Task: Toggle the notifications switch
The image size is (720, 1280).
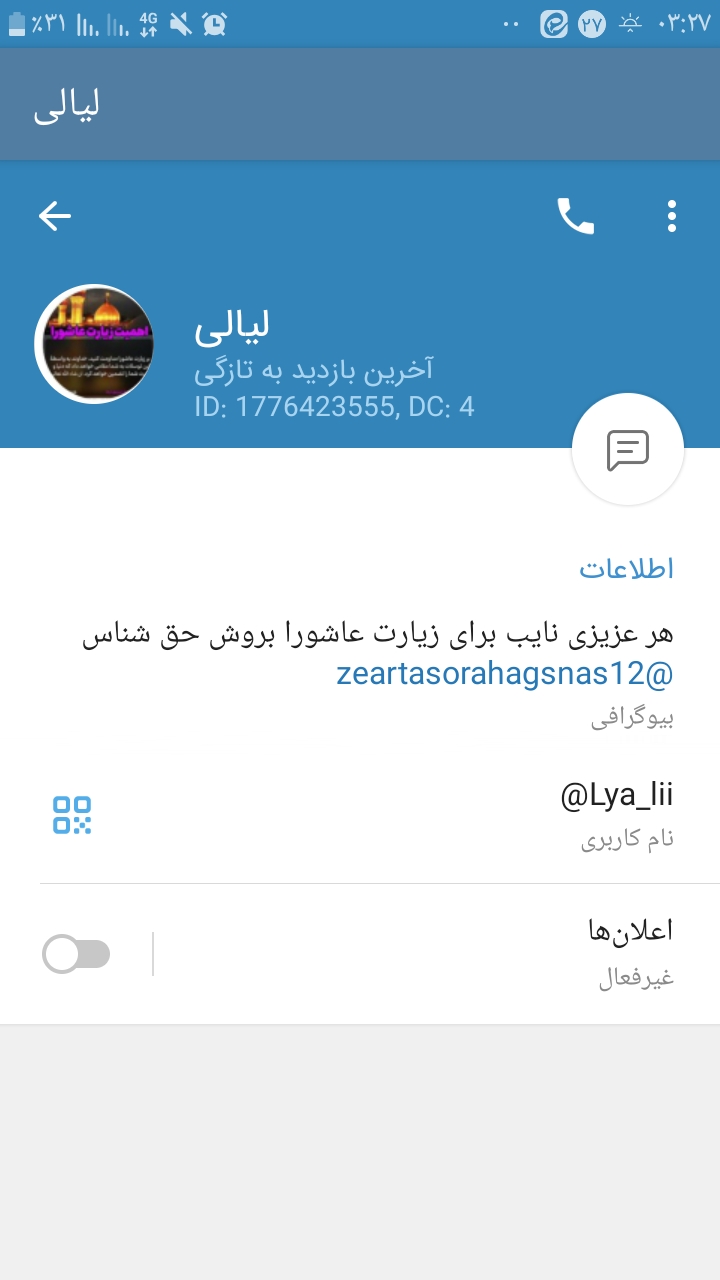Action: click(x=77, y=954)
